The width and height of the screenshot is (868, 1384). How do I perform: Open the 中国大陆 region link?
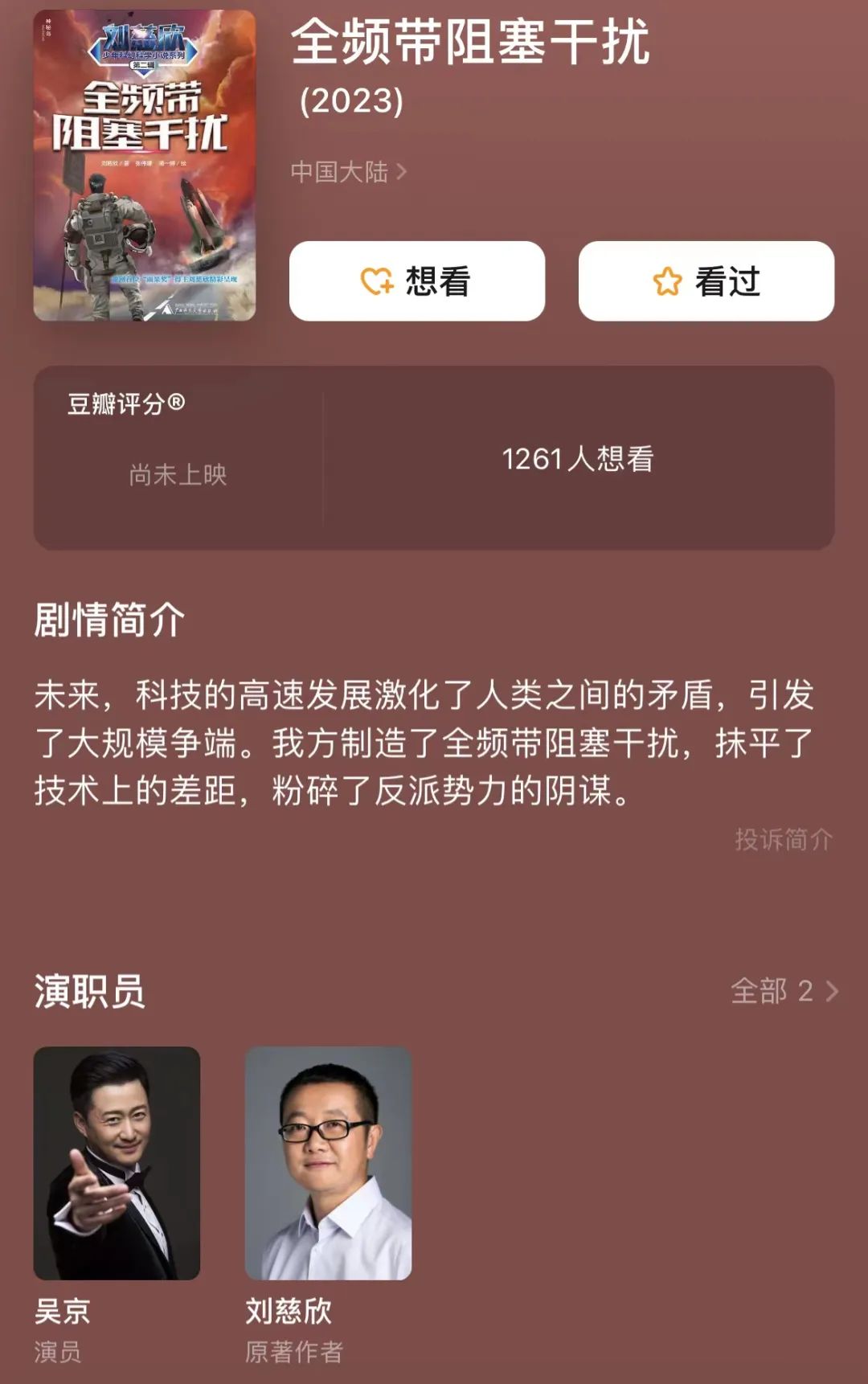coord(348,171)
